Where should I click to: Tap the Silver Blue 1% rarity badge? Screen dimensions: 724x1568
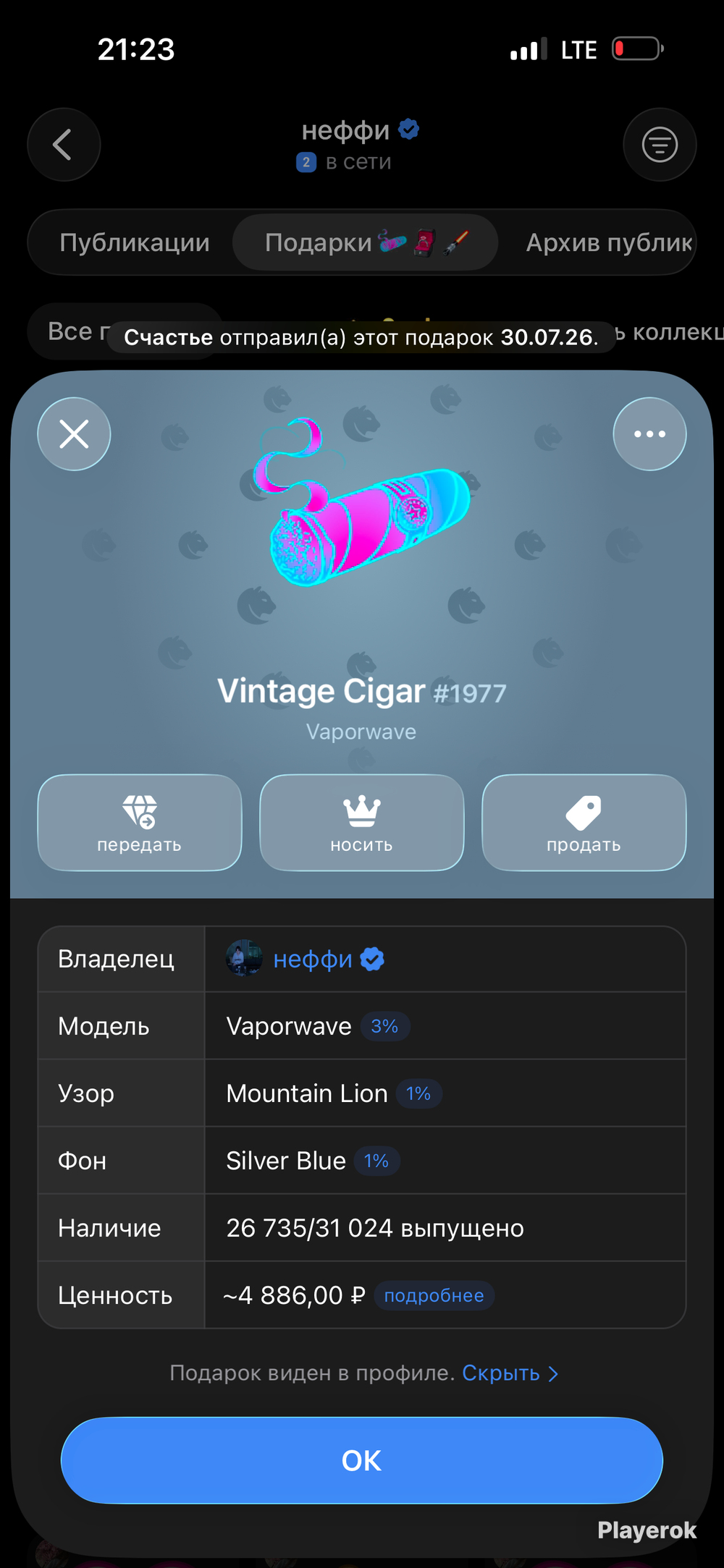376,1161
